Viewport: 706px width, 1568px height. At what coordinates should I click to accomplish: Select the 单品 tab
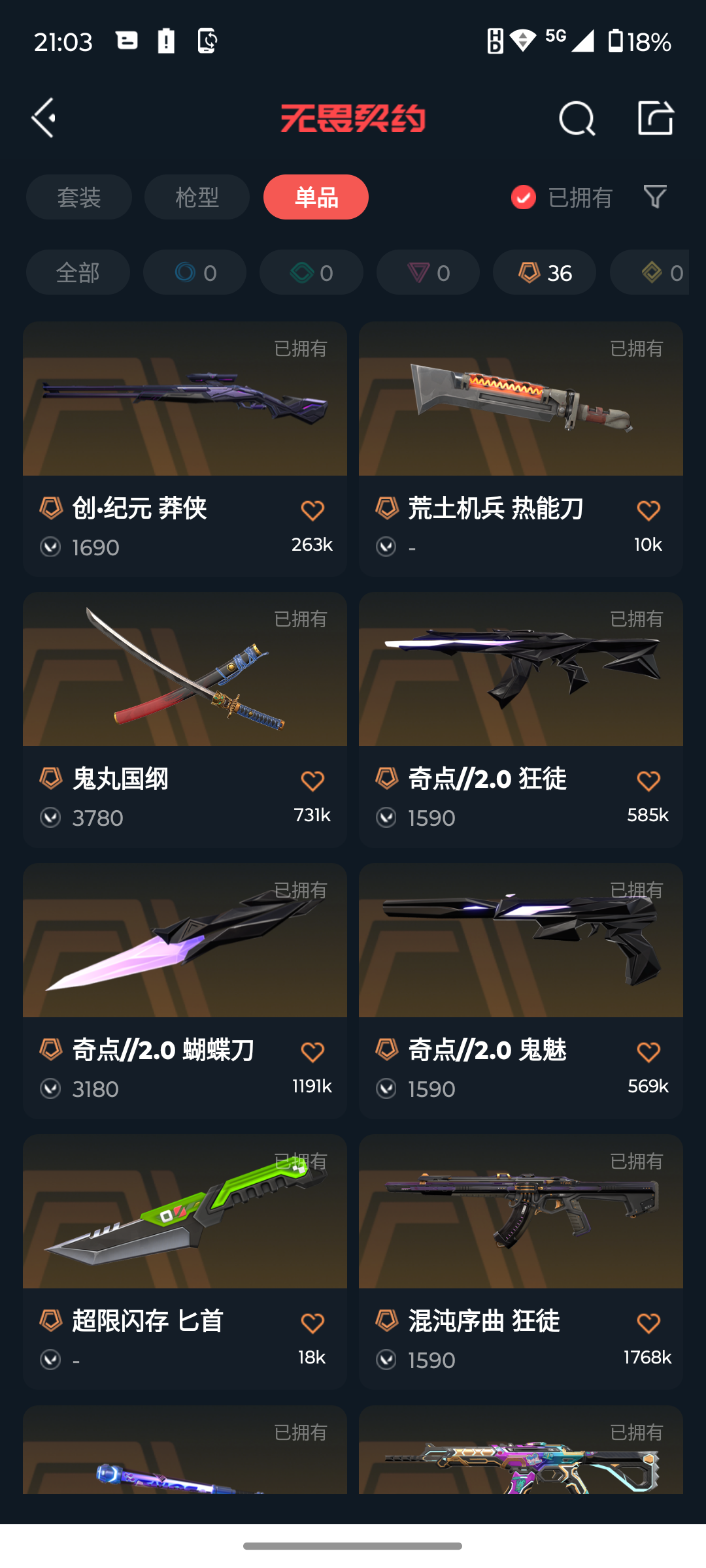click(x=316, y=197)
